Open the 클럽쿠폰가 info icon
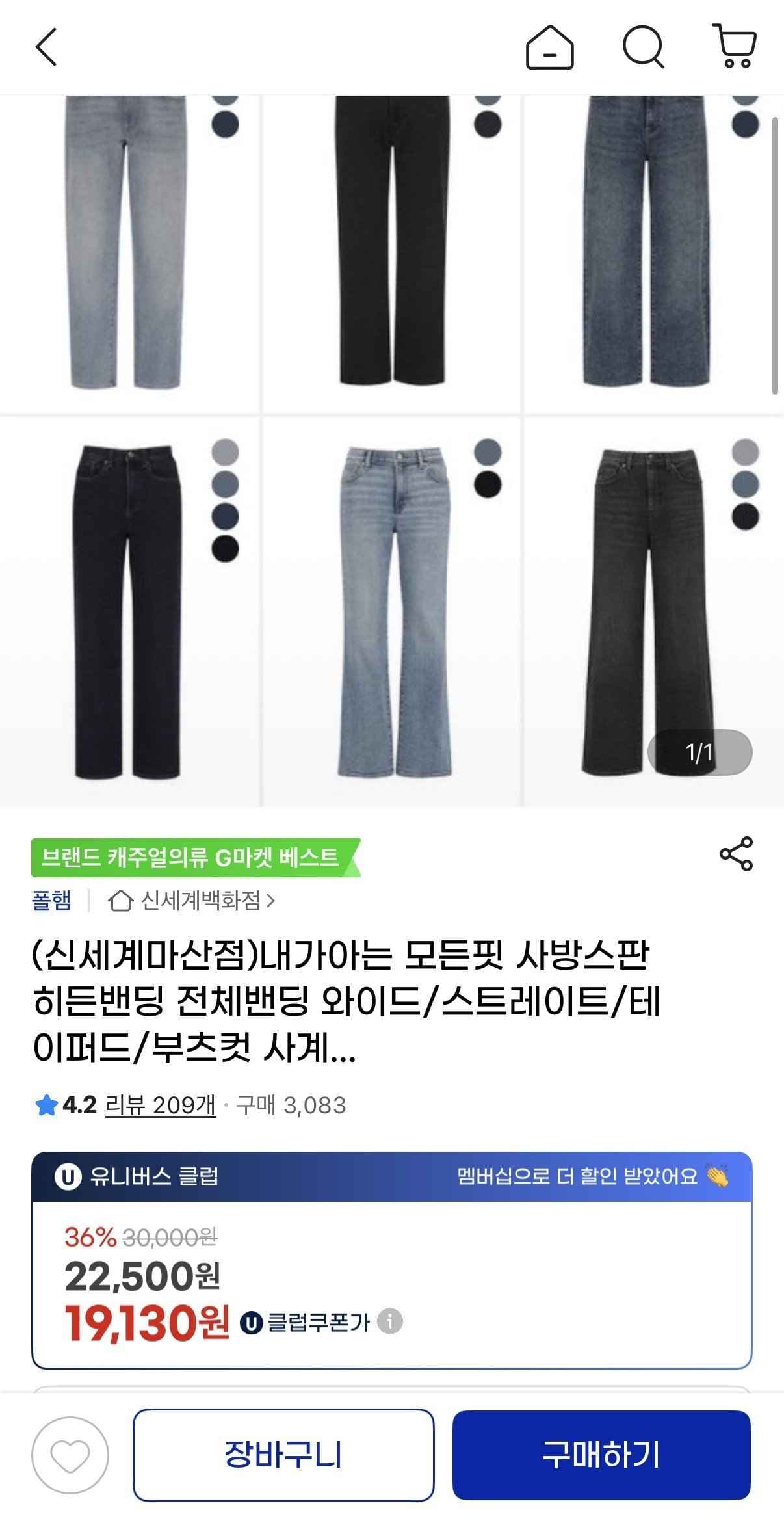 pos(390,1321)
